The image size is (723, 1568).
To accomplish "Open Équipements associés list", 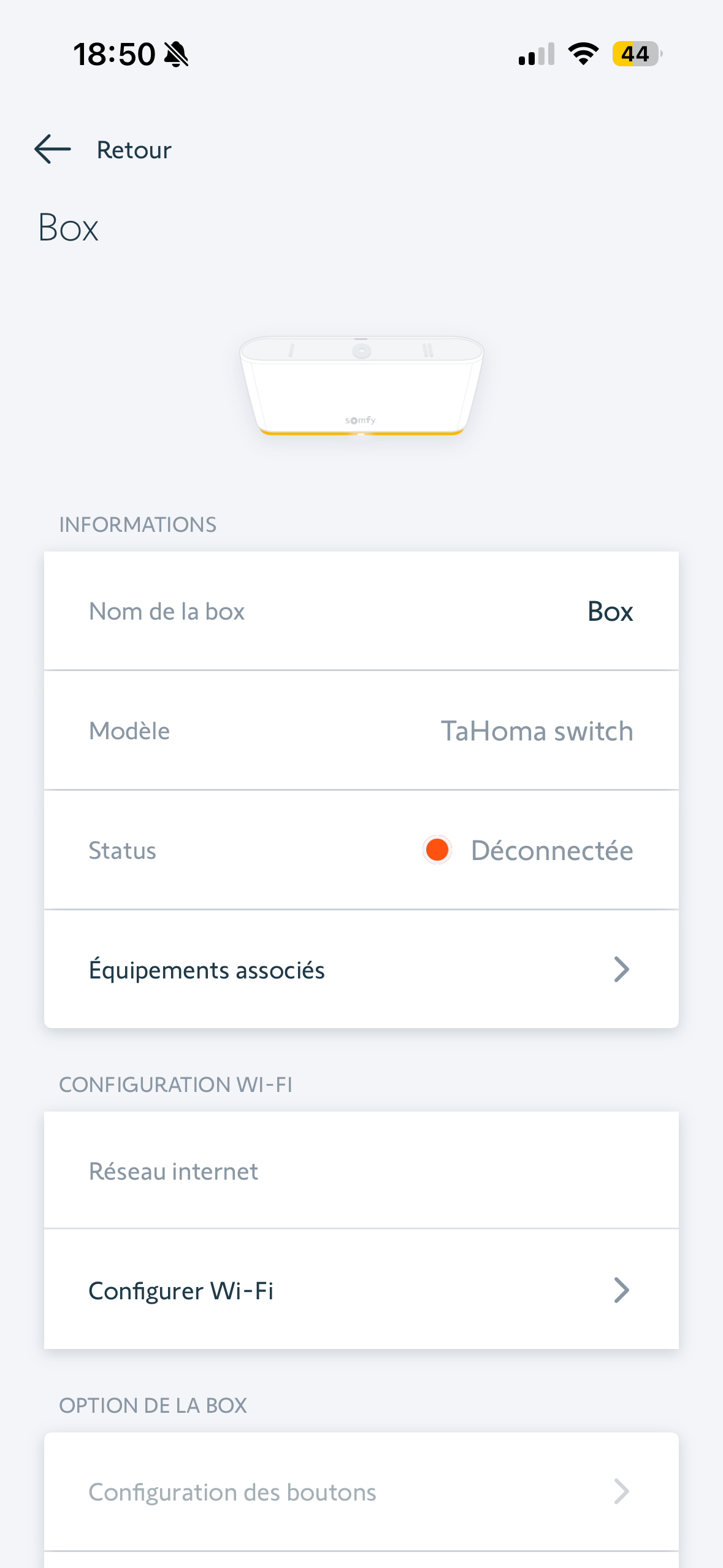I will tap(361, 970).
